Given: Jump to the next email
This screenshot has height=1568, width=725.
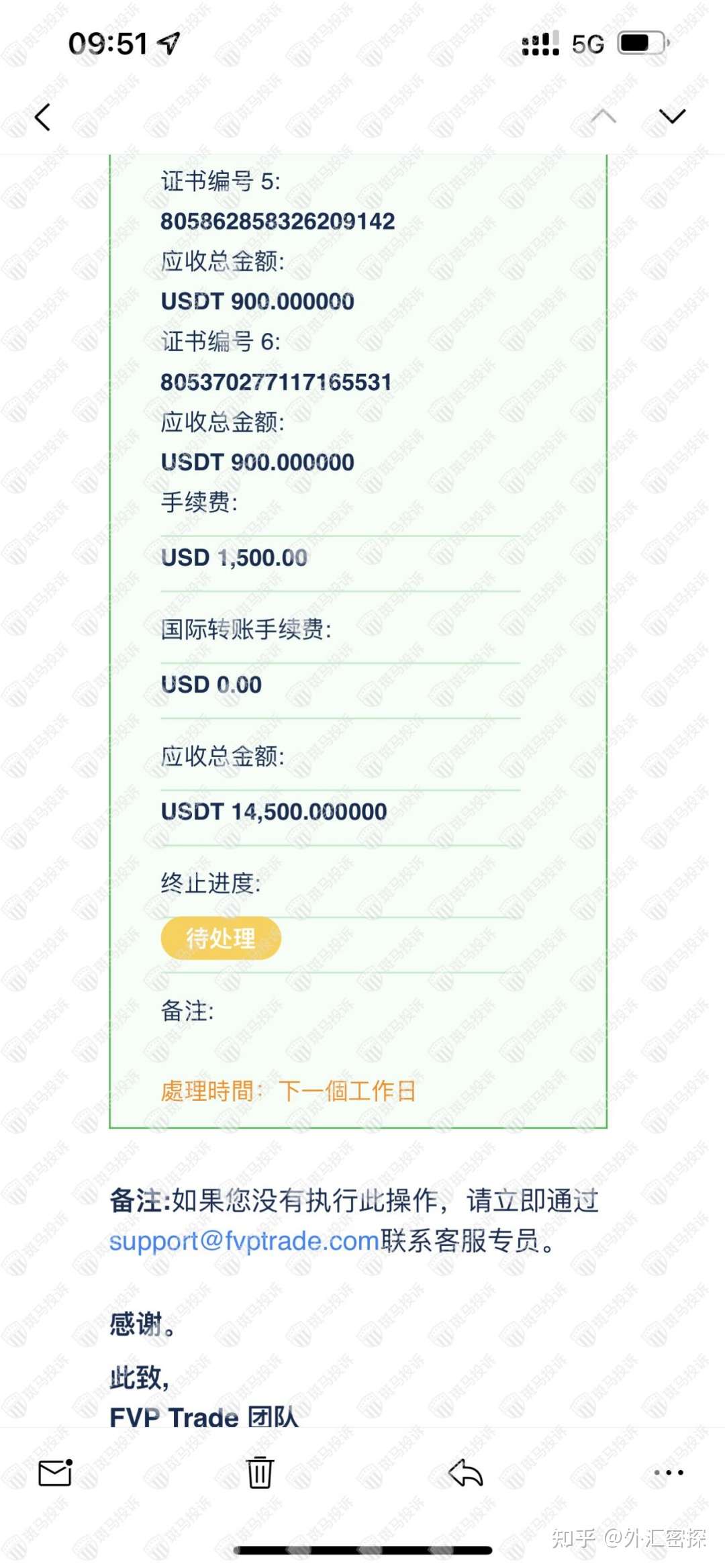Looking at the screenshot, I should click(671, 117).
